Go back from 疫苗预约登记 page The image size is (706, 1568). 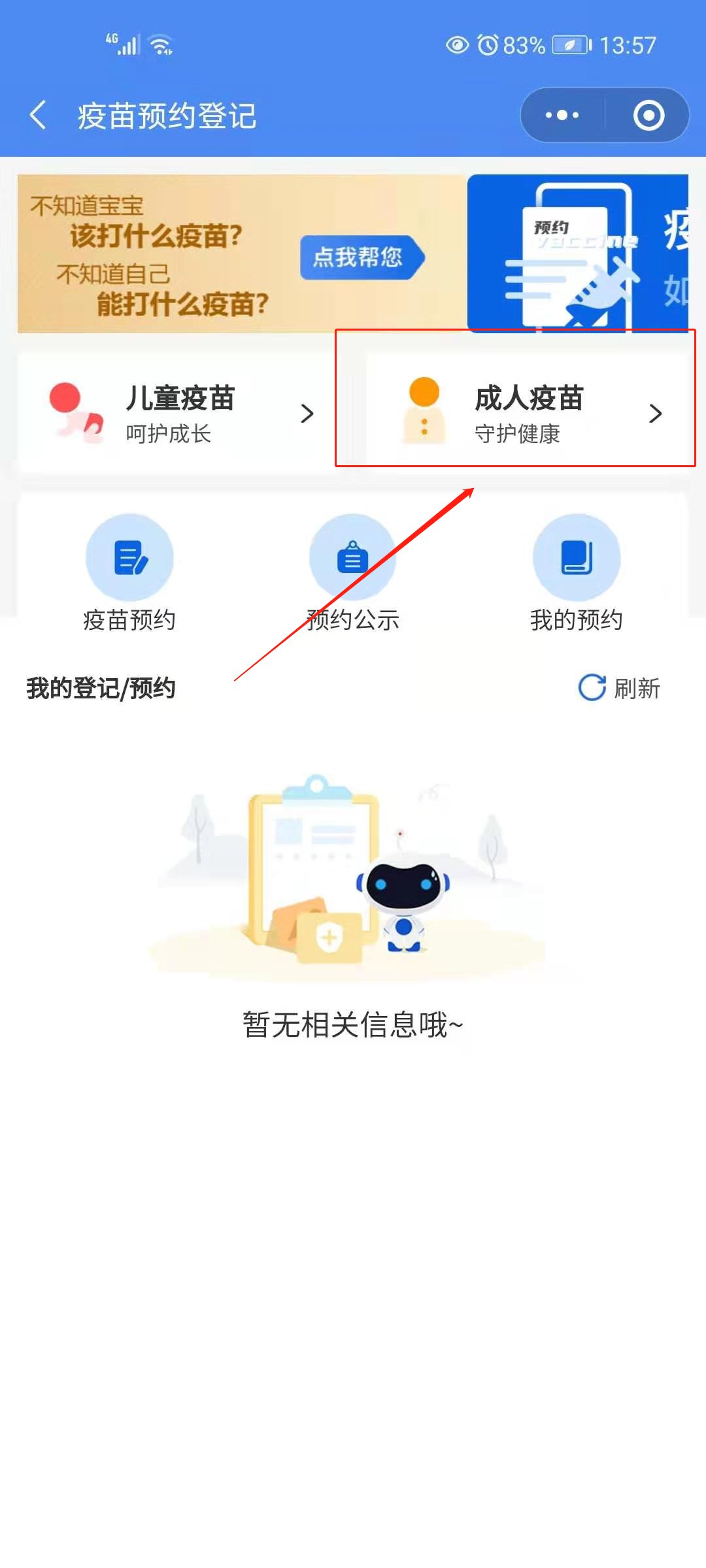tap(39, 116)
